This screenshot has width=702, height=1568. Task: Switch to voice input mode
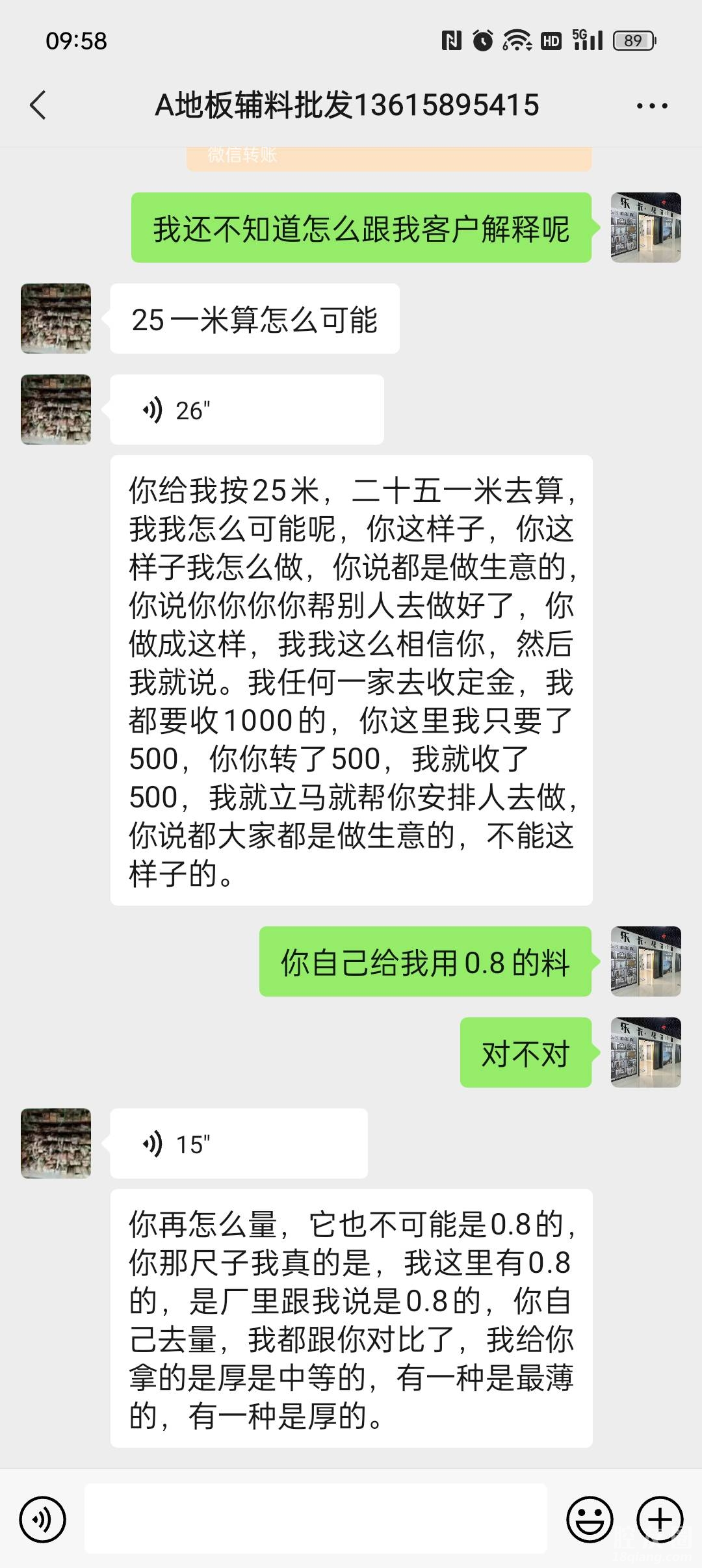click(x=43, y=1520)
